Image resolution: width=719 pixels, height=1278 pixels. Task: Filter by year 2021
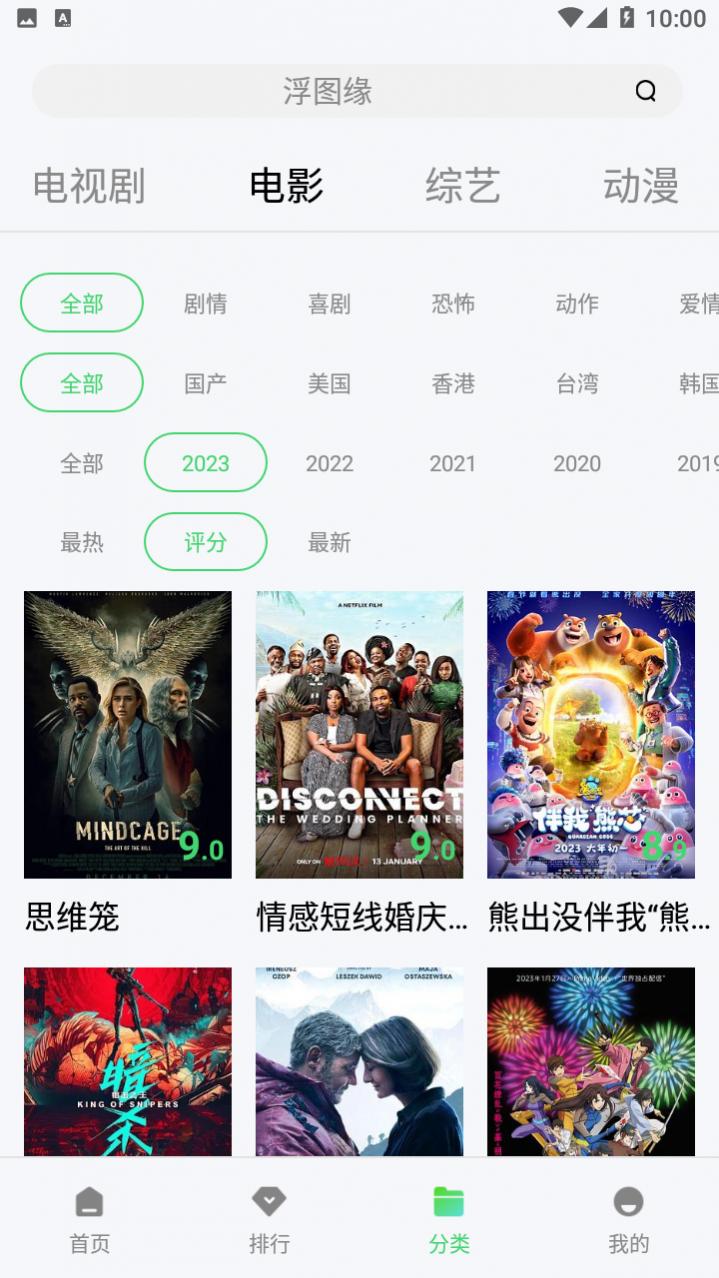point(453,463)
